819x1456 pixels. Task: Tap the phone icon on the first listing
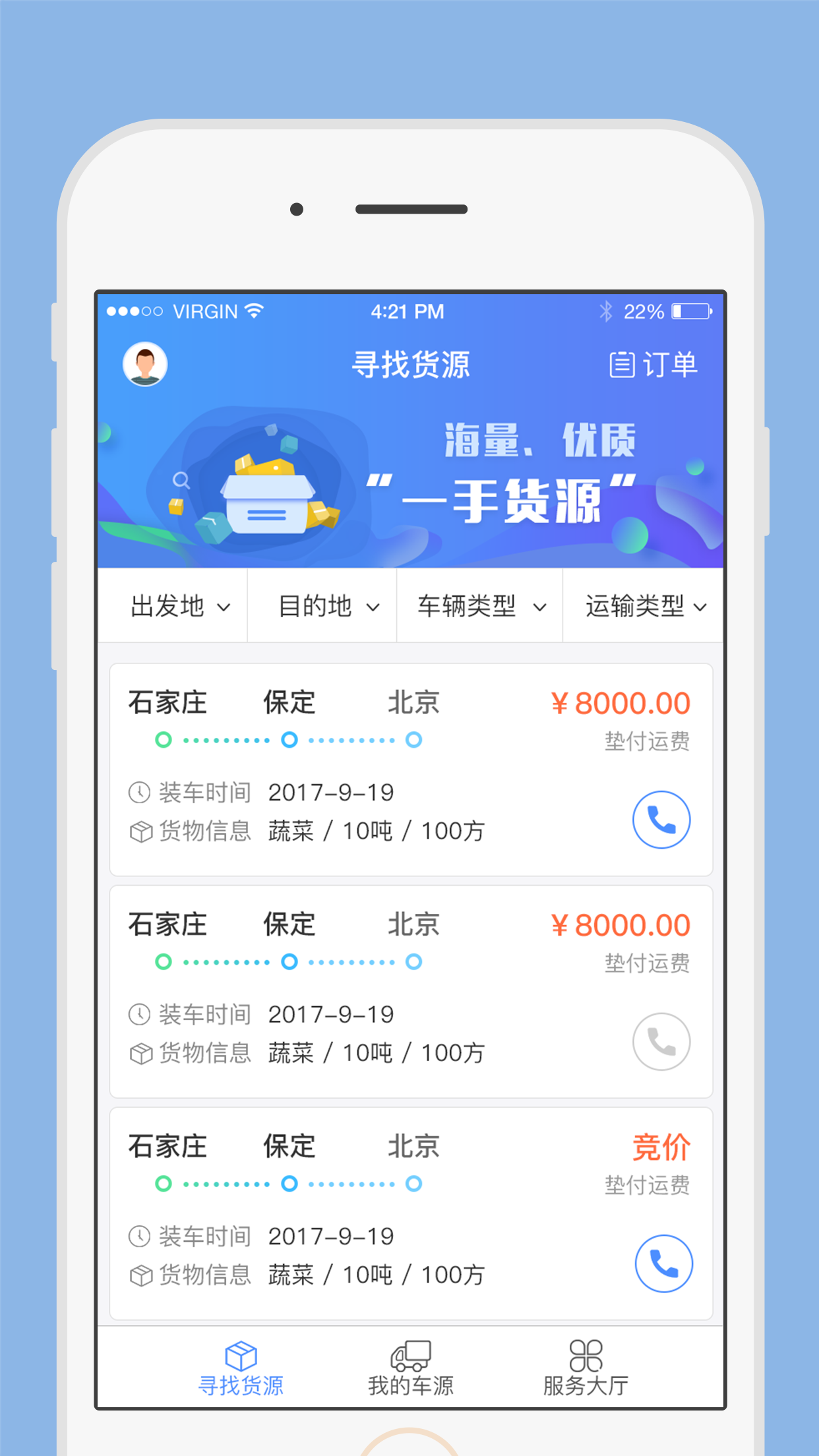click(x=661, y=819)
